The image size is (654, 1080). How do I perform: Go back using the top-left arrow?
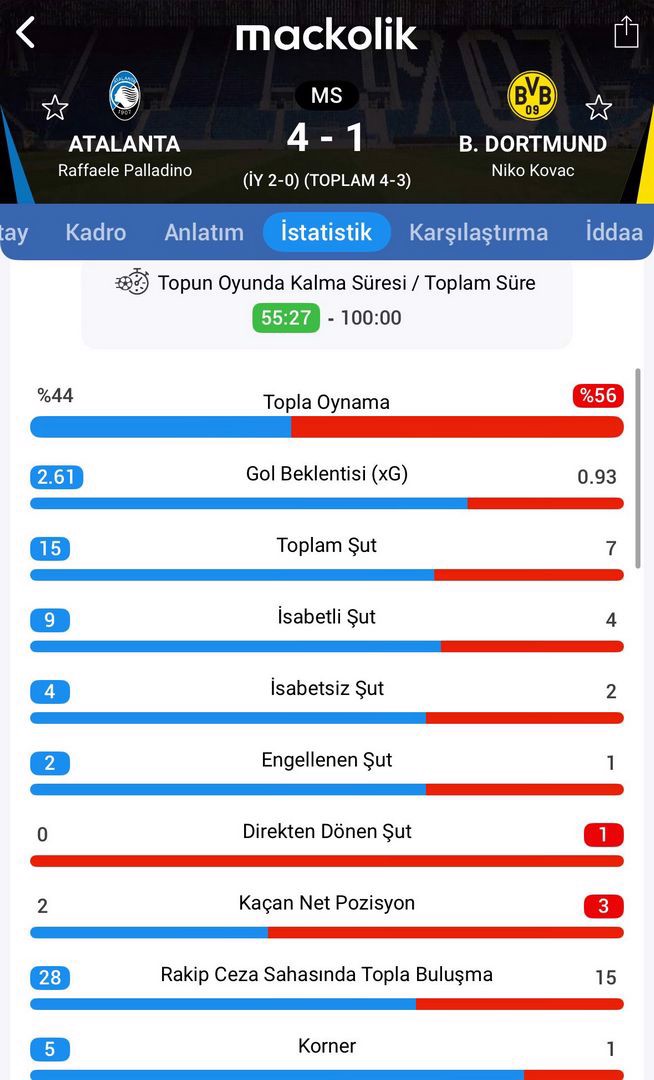coord(26,32)
